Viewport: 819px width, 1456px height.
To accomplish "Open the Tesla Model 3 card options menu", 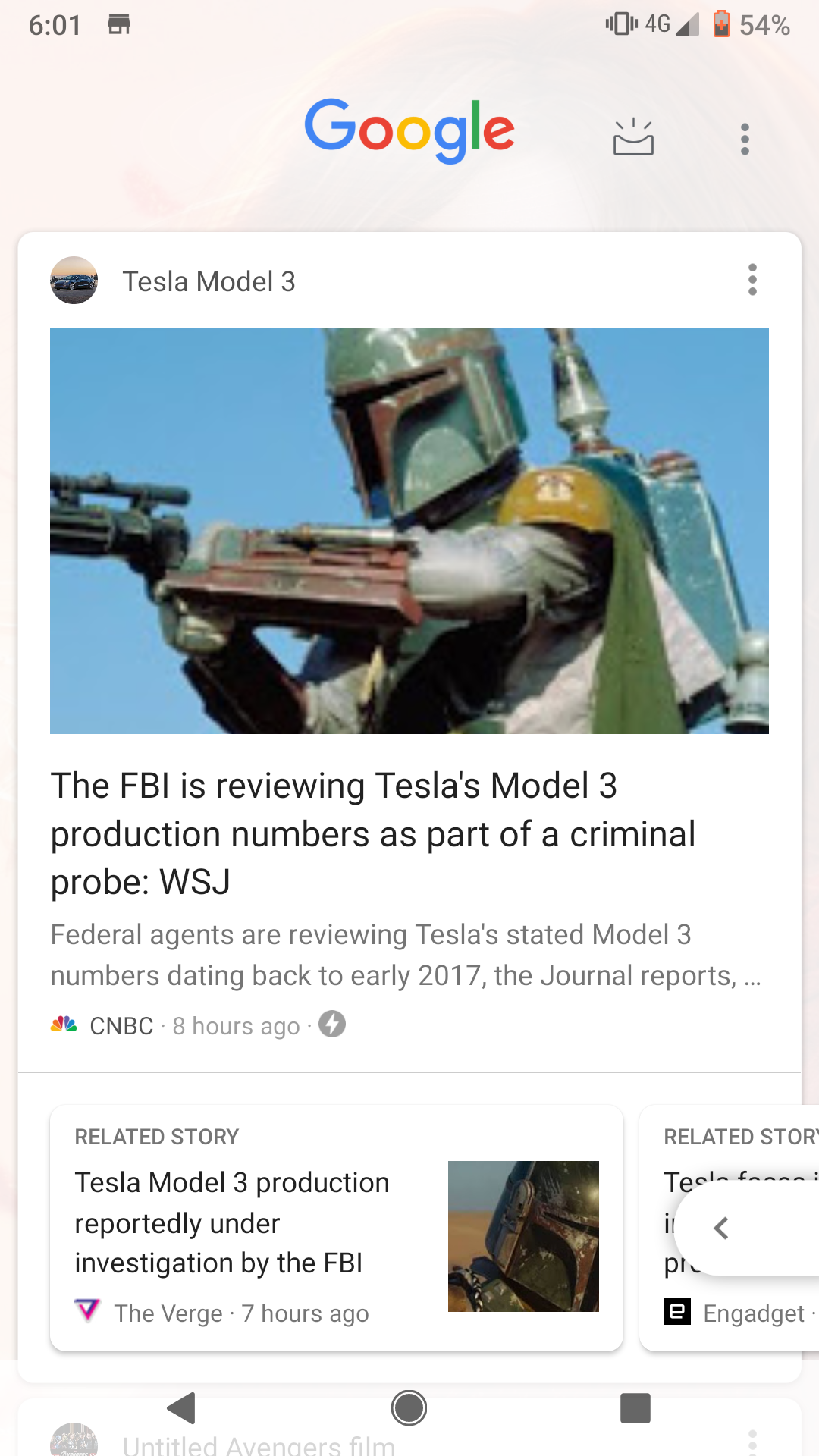I will coord(752,280).
